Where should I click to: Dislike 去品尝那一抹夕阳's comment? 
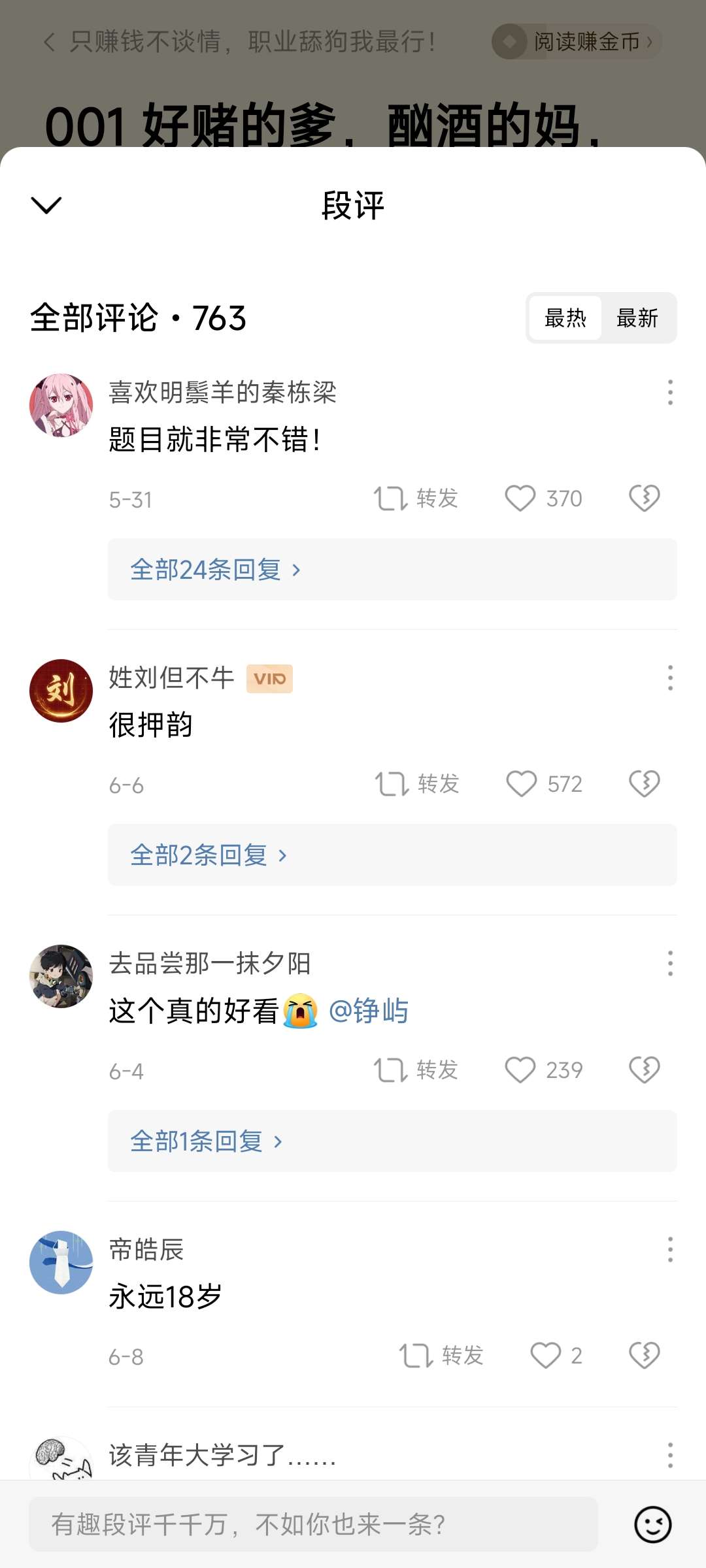click(x=645, y=1070)
